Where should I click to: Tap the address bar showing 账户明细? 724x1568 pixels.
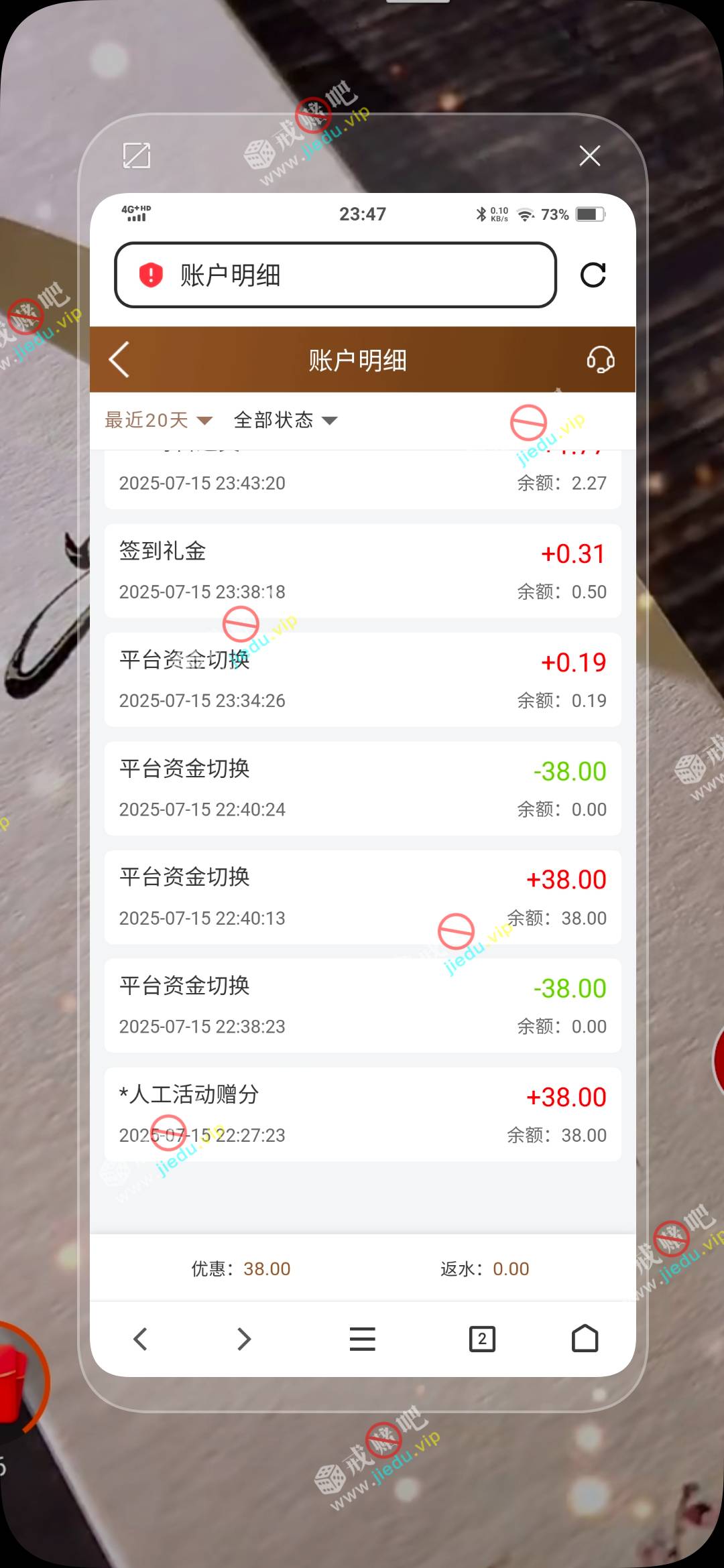335,275
